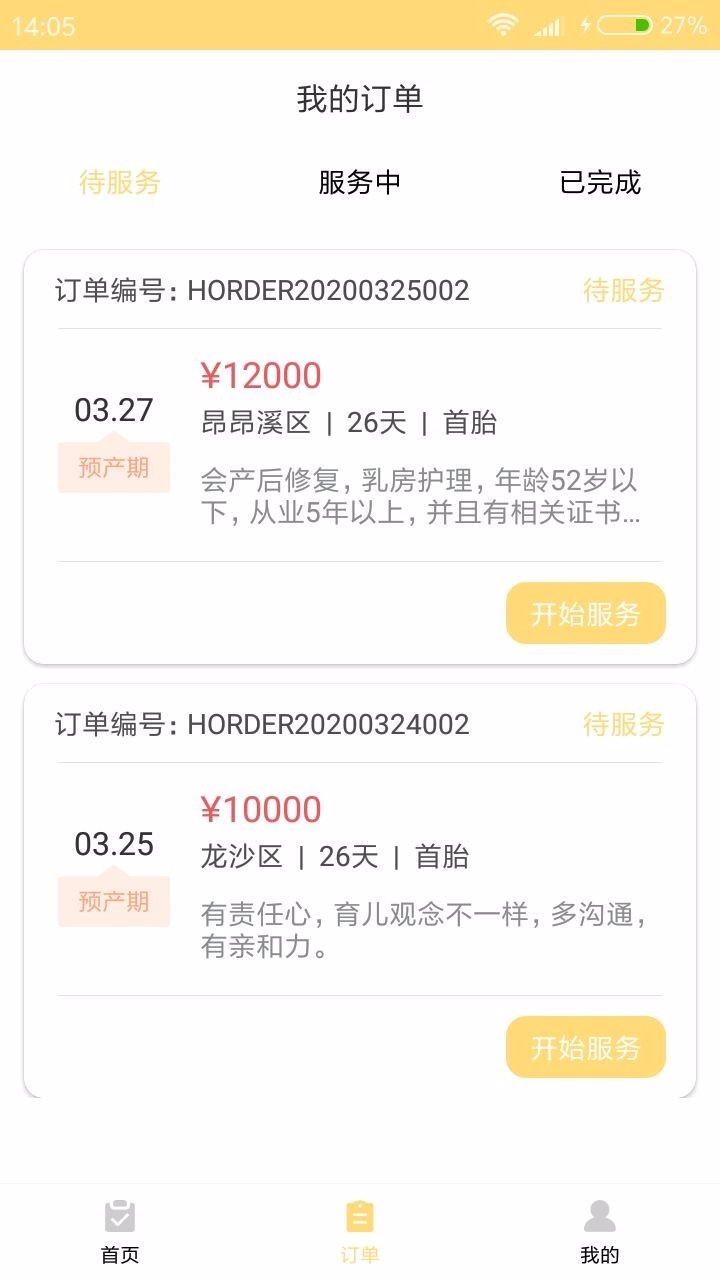The width and height of the screenshot is (720, 1280).
Task: Tap the 待服务 status label on second order
Action: (625, 725)
